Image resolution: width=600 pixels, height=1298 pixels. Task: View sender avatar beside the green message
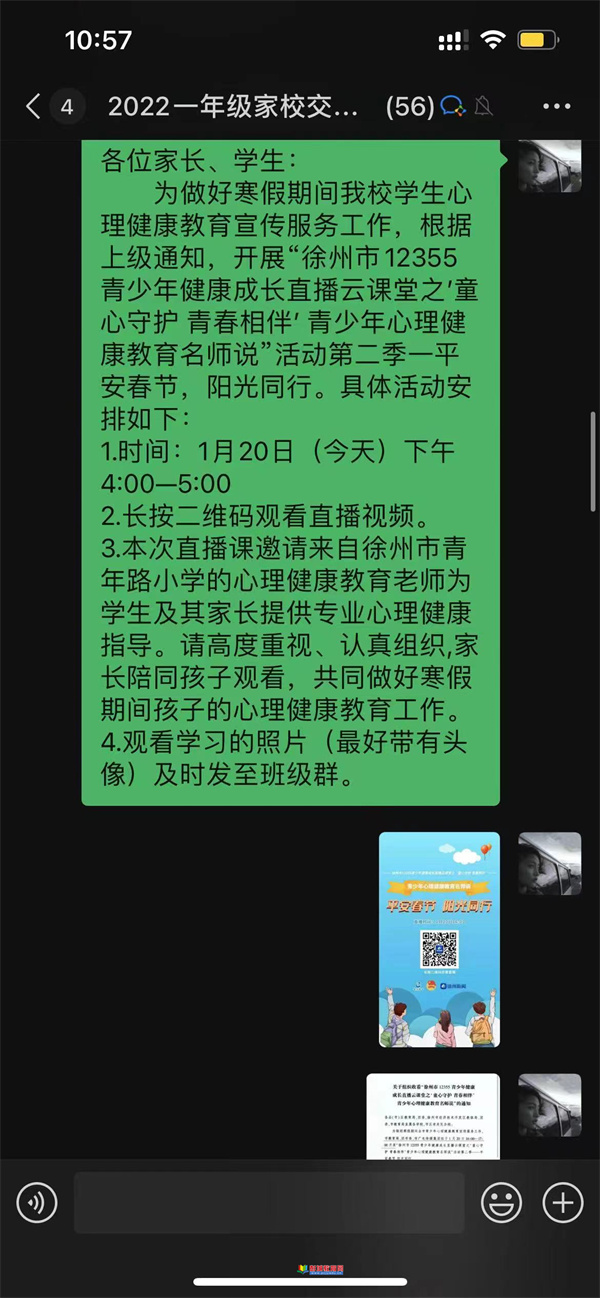click(x=549, y=165)
